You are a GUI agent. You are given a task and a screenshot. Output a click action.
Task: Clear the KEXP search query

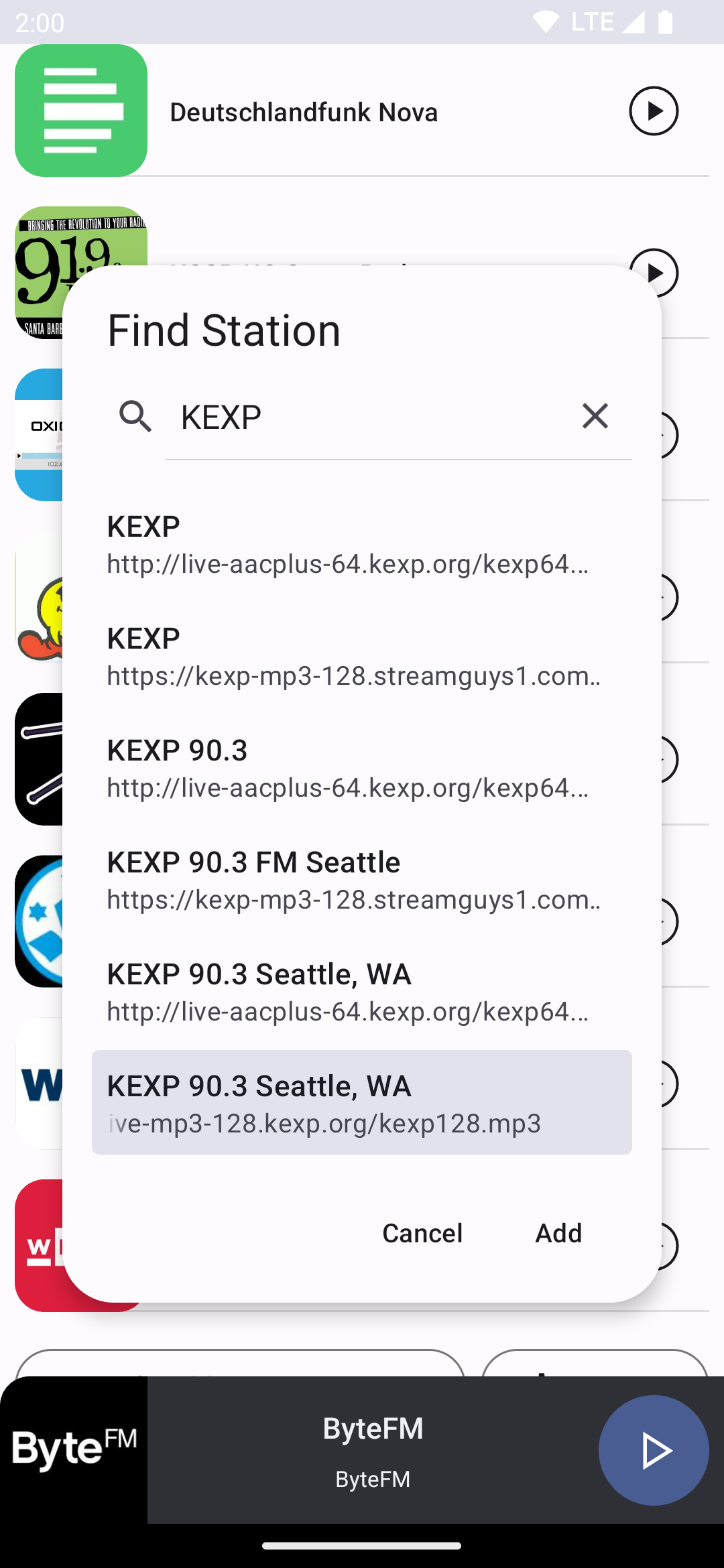(x=595, y=416)
